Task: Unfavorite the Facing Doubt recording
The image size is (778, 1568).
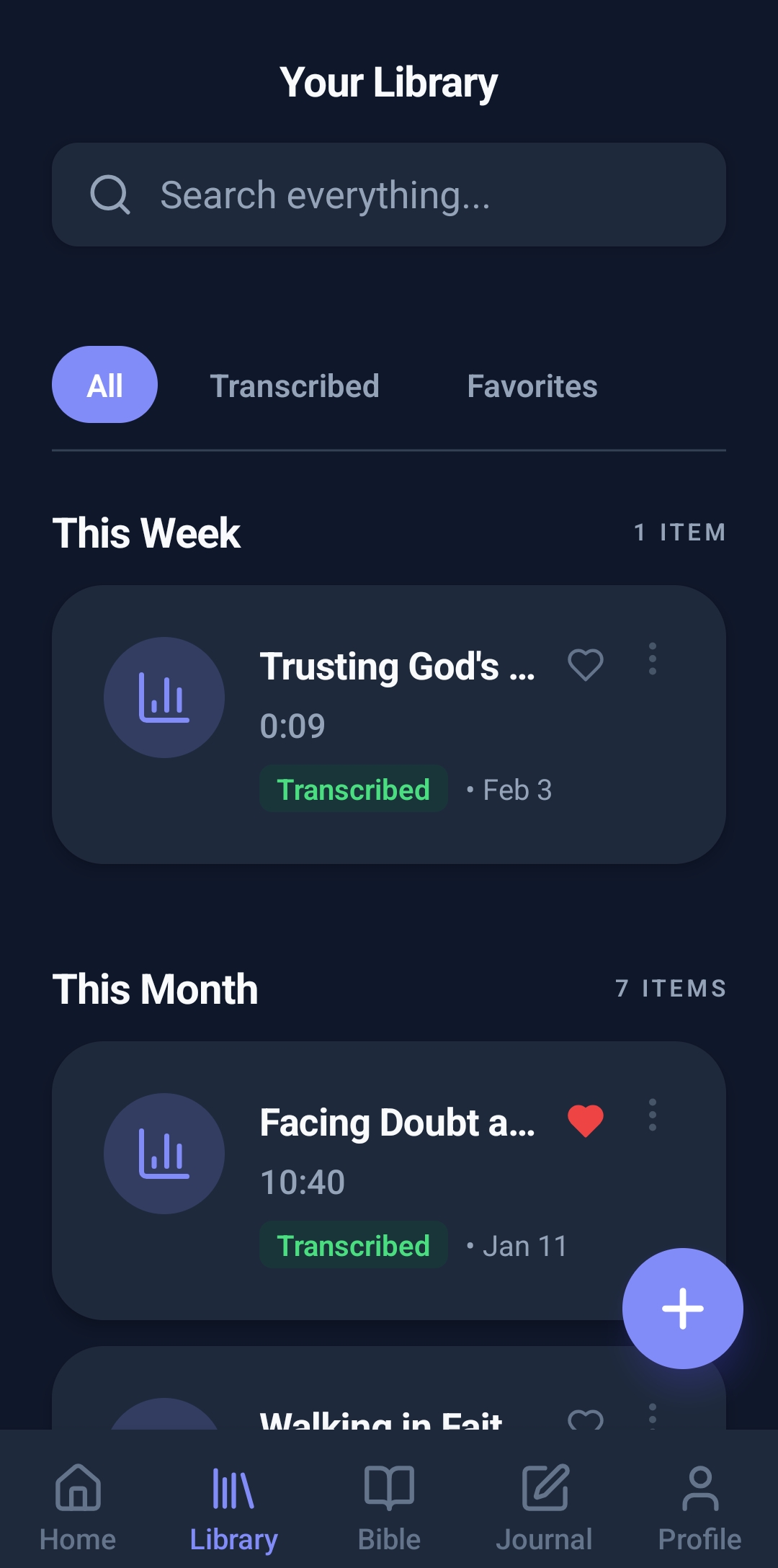Action: [x=585, y=1121]
